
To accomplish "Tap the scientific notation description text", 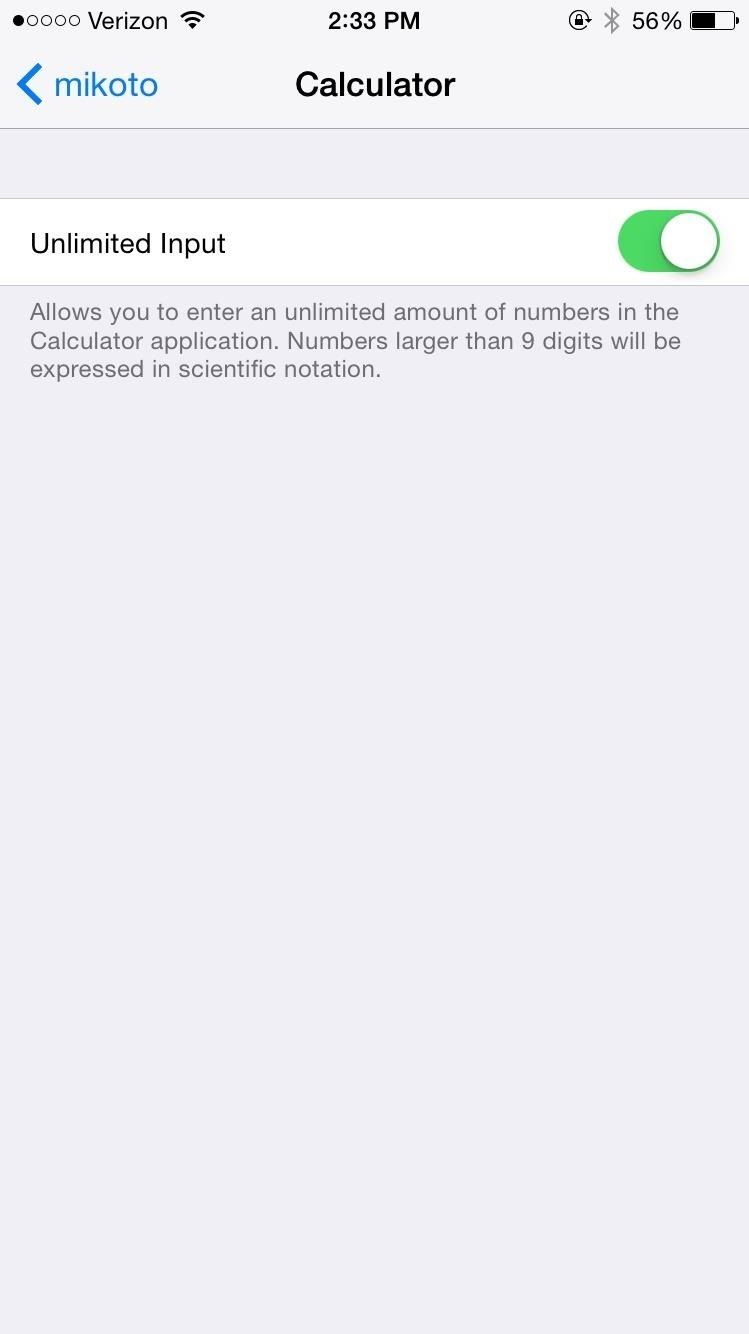I will click(x=355, y=340).
